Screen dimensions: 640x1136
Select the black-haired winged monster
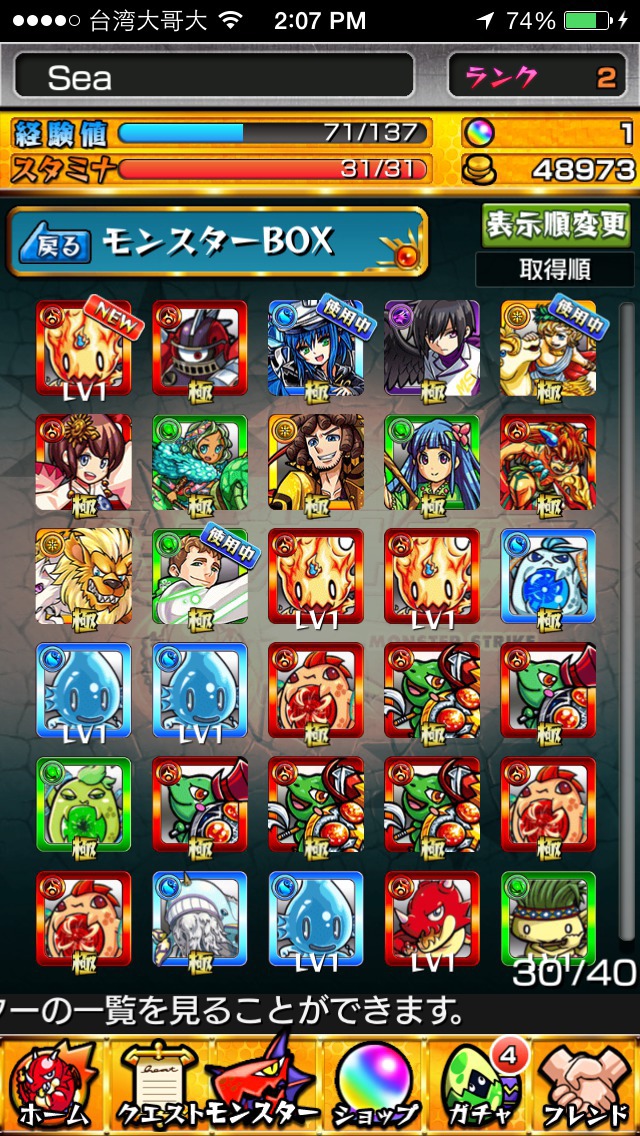[432, 349]
